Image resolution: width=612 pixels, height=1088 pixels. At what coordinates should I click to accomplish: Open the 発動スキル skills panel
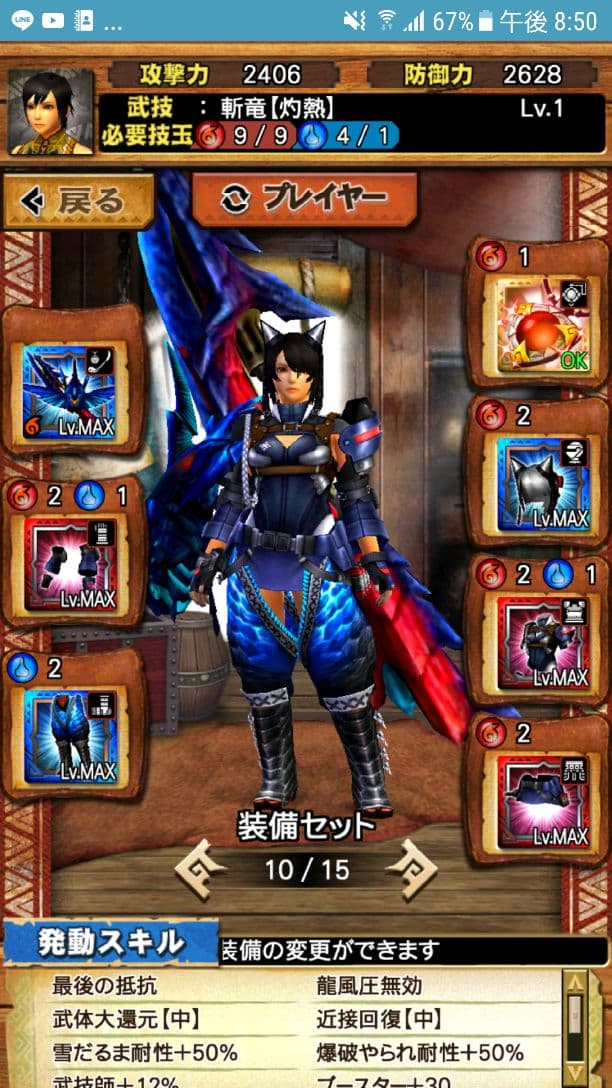(112, 942)
